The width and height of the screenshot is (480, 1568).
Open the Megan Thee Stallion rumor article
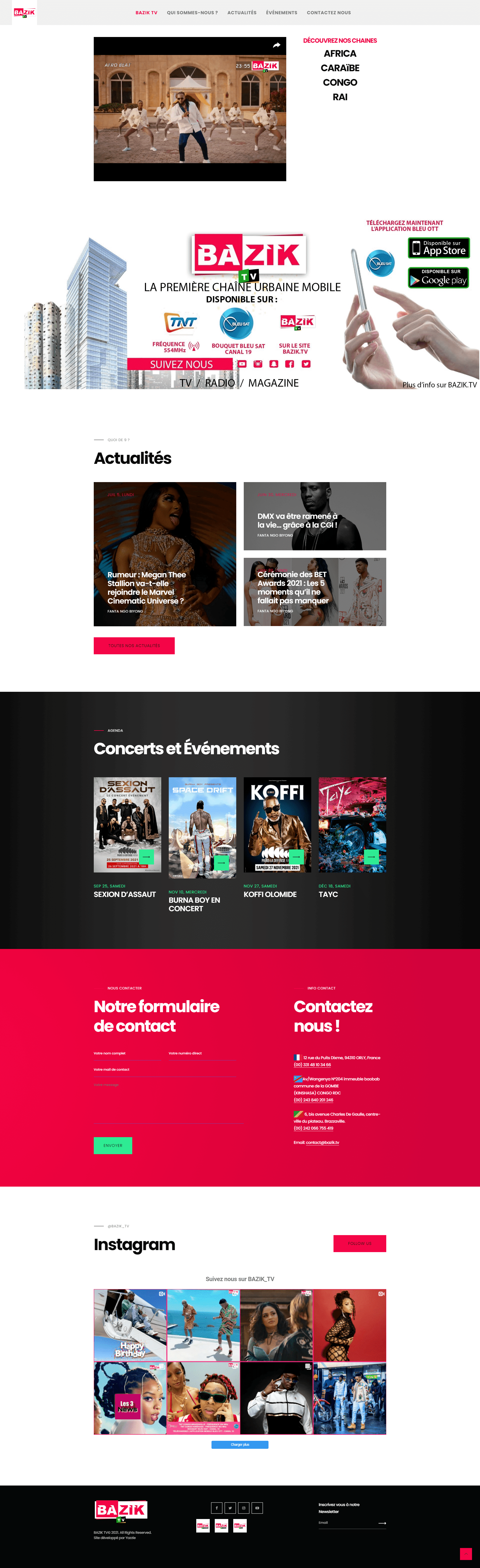147,587
